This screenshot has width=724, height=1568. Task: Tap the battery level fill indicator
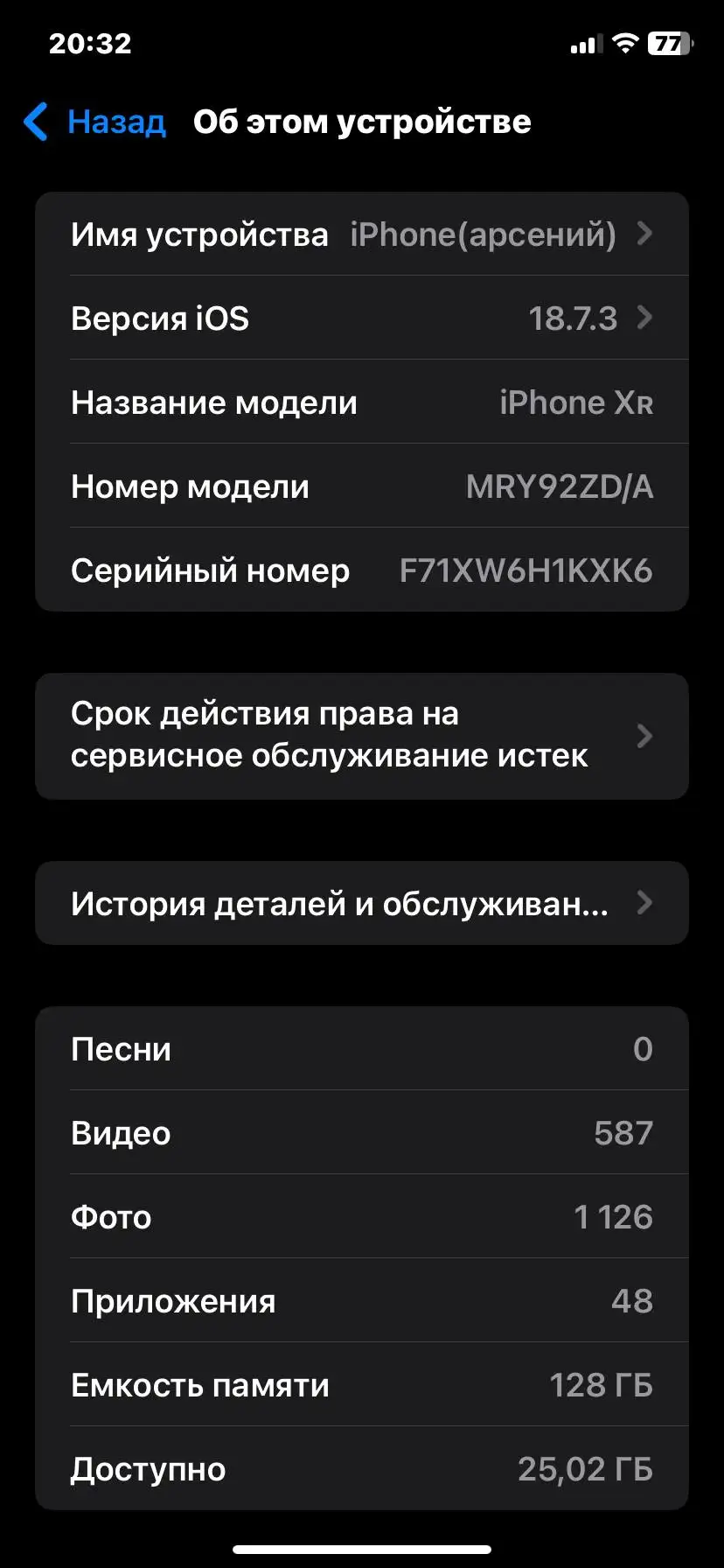point(663,42)
